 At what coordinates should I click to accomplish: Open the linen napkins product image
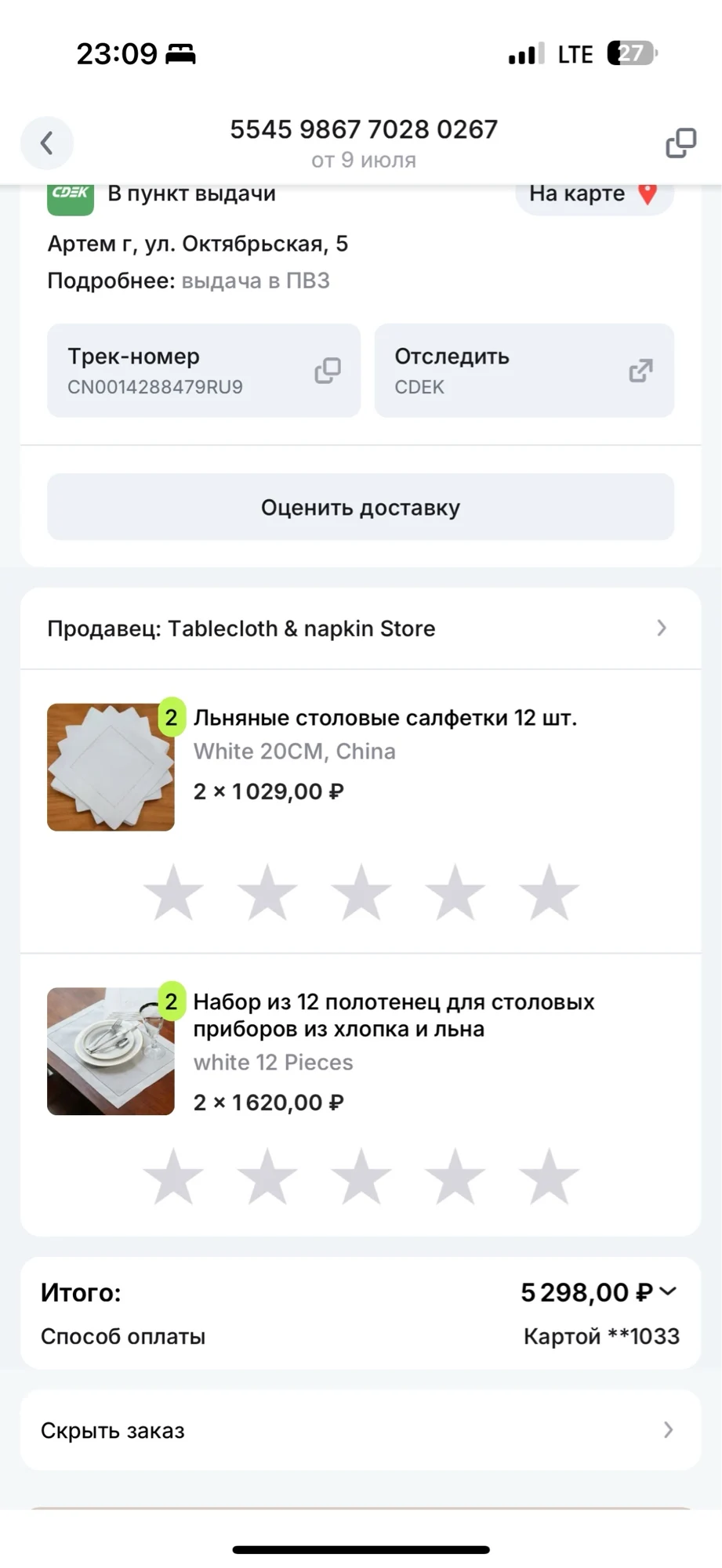(111, 767)
